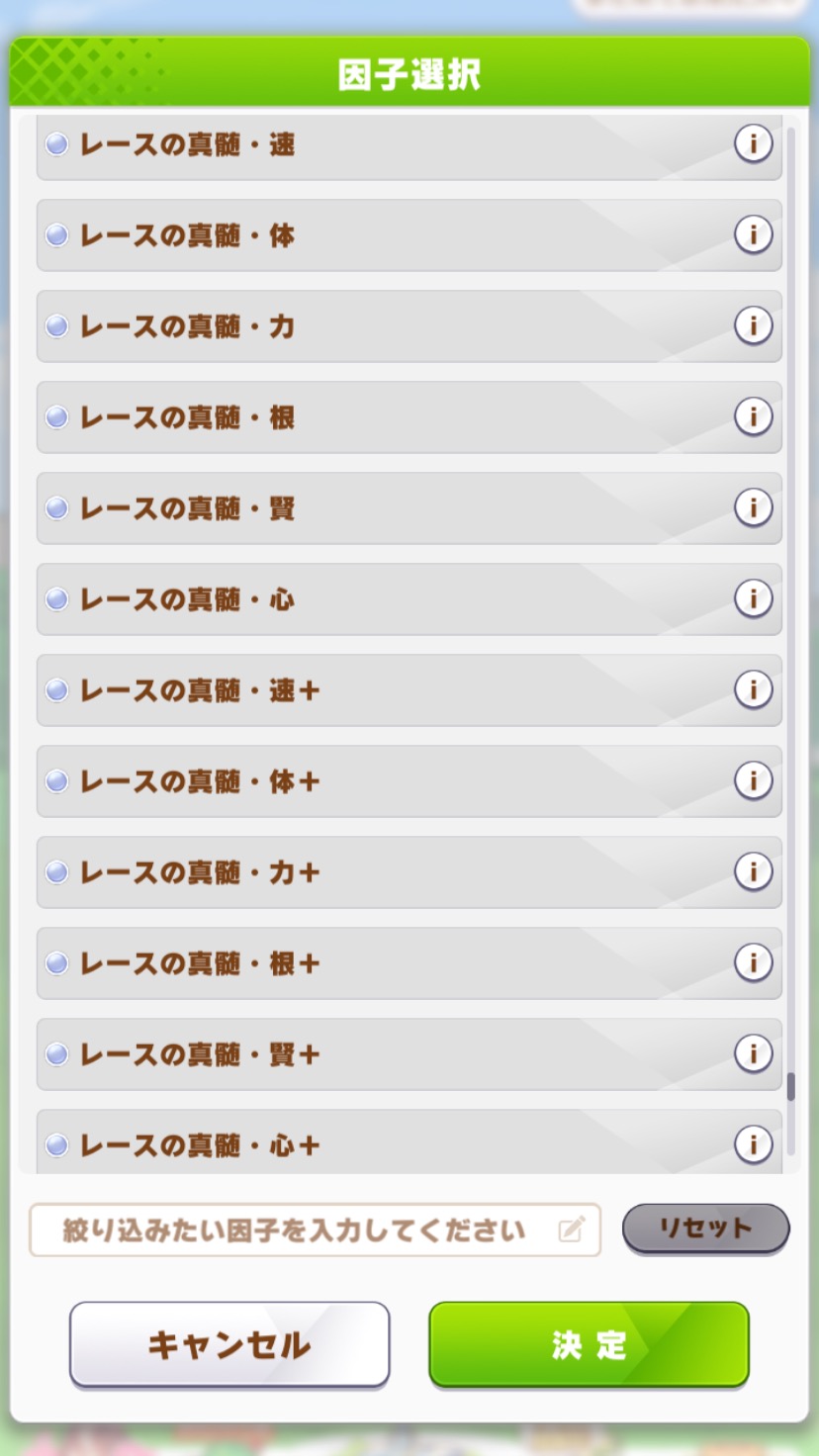The image size is (819, 1456).
Task: Open info for レースの真髄・速
Action: pos(753,144)
